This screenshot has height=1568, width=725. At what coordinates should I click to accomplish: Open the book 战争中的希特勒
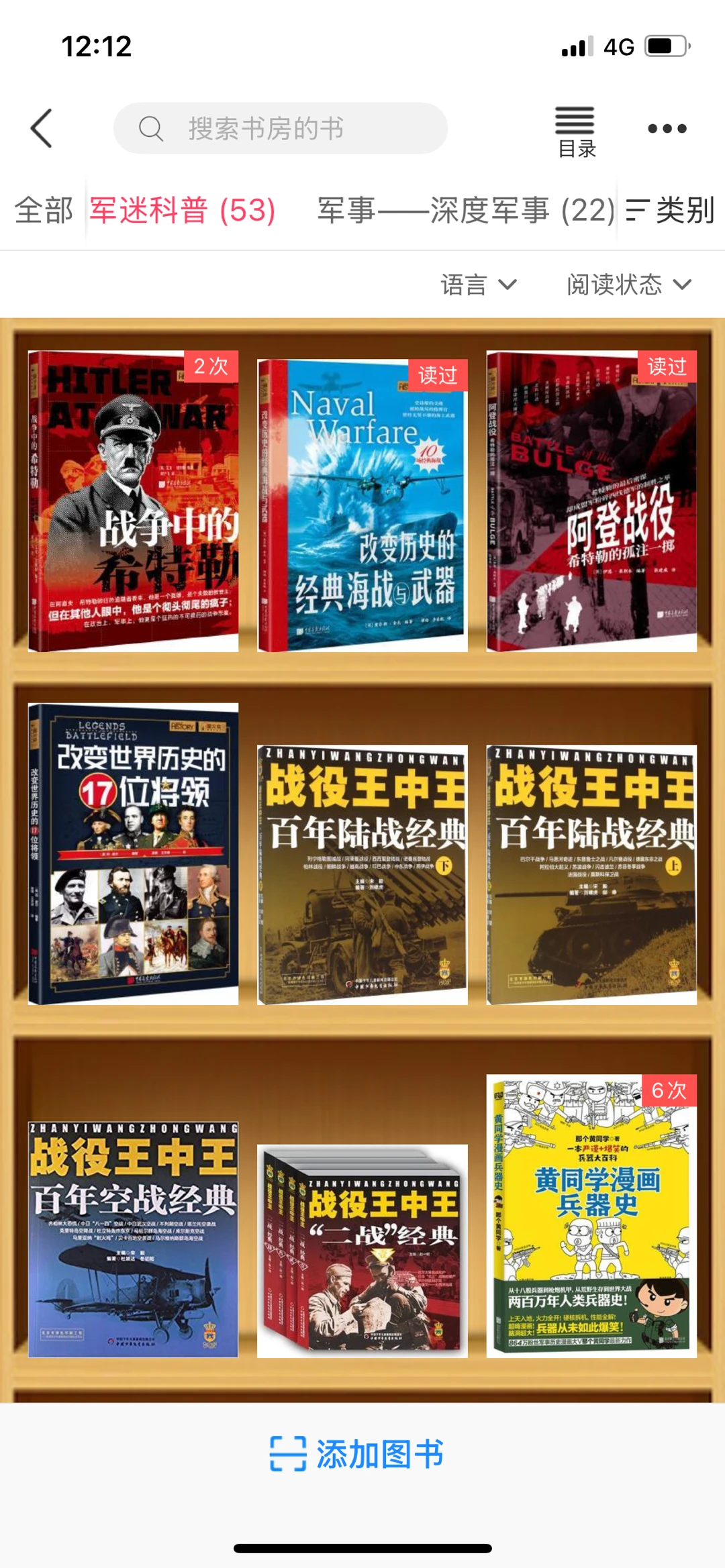coord(133,501)
